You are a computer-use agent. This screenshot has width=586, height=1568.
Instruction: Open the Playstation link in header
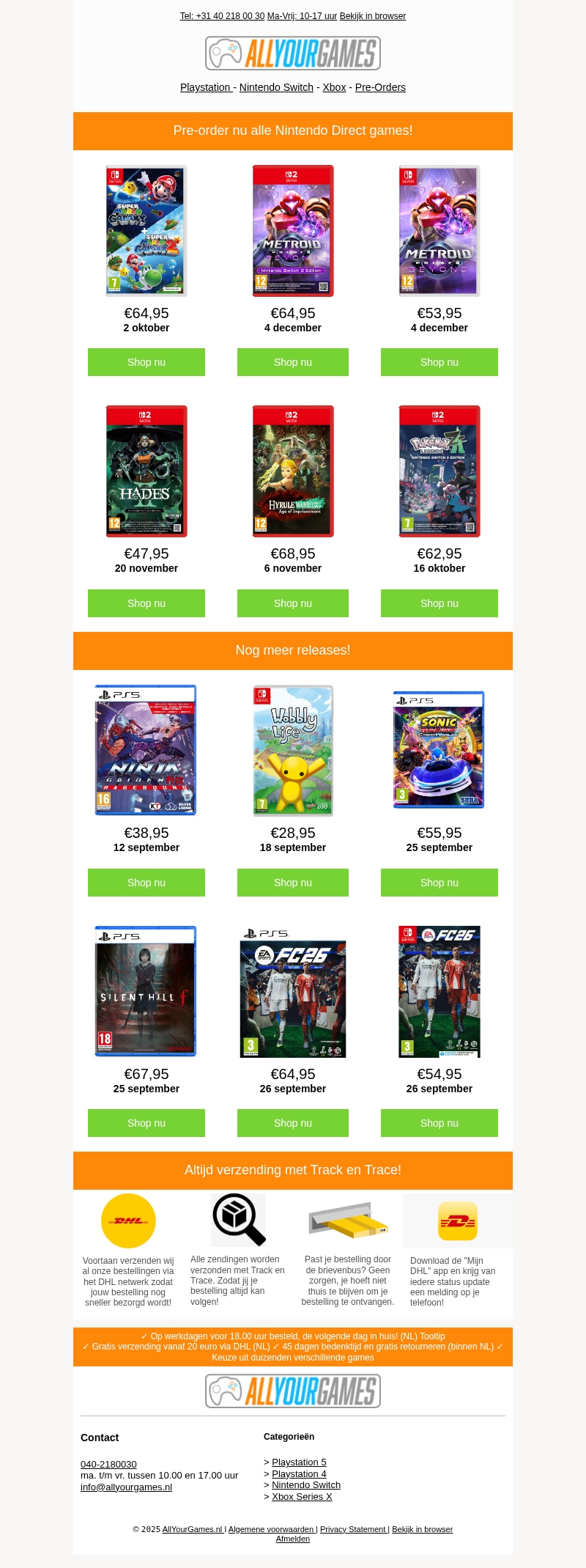[x=207, y=87]
